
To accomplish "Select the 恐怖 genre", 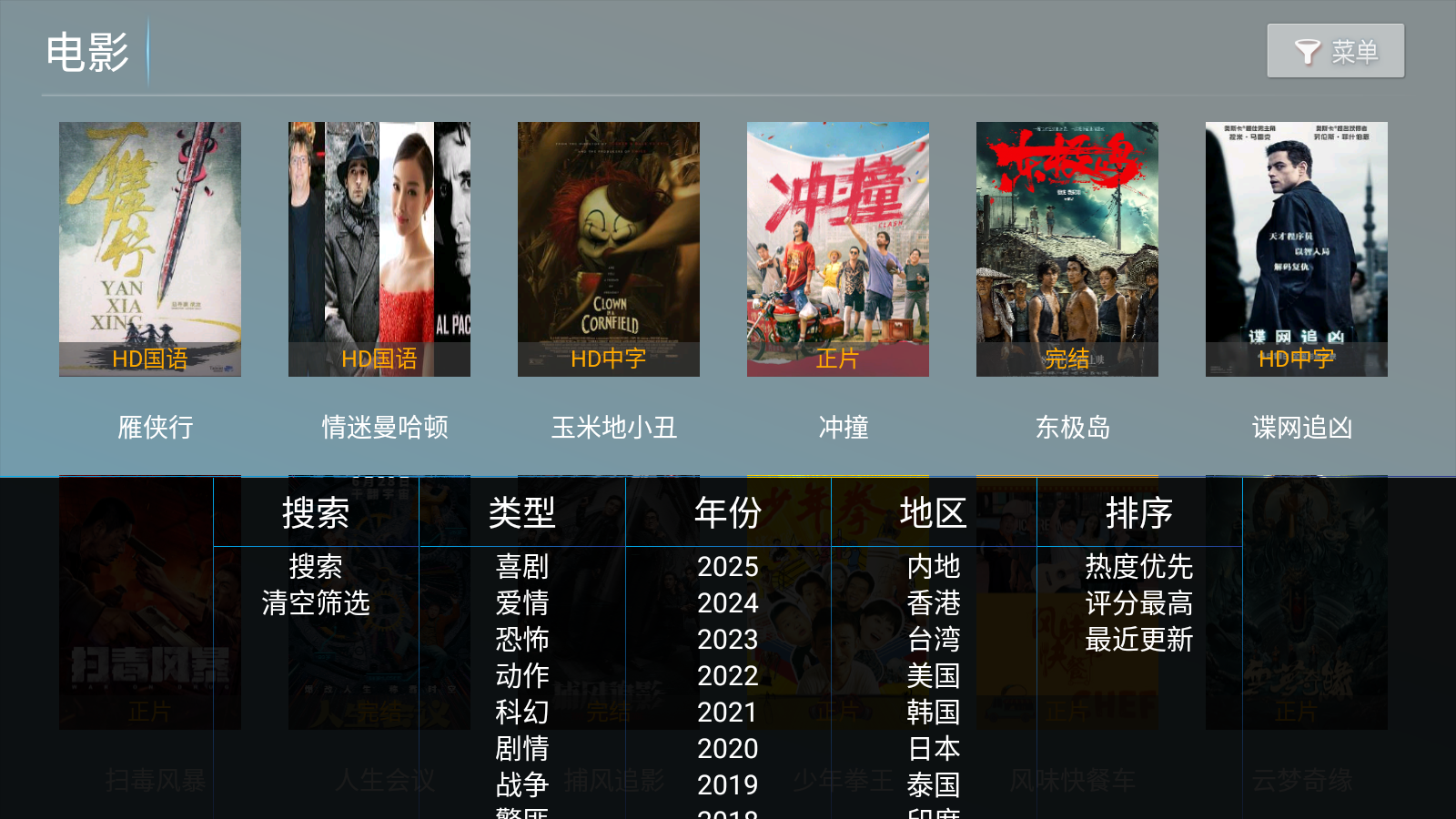I will pyautogui.click(x=522, y=640).
